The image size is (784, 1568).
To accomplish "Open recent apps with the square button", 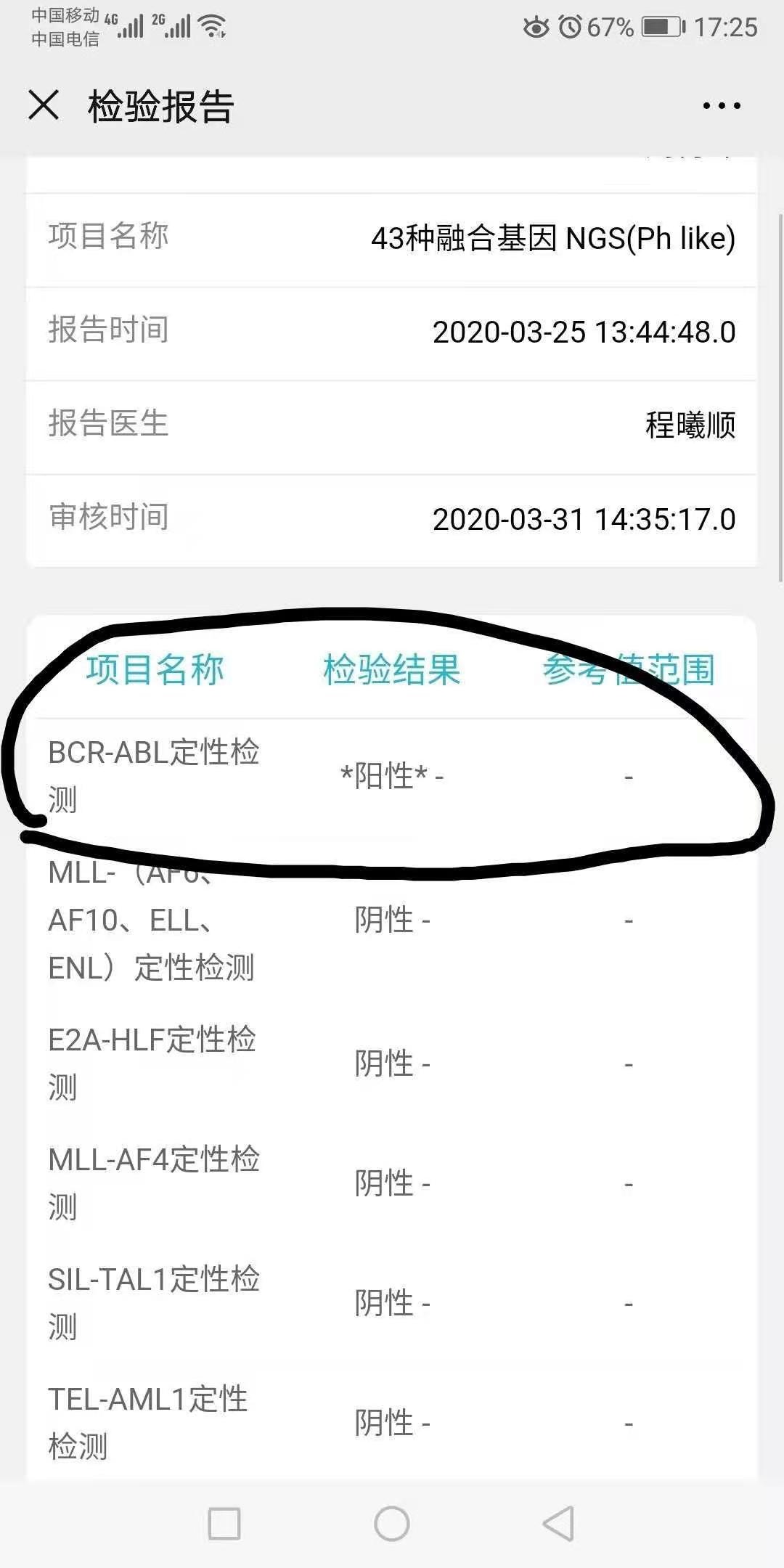I will pyautogui.click(x=224, y=1523).
